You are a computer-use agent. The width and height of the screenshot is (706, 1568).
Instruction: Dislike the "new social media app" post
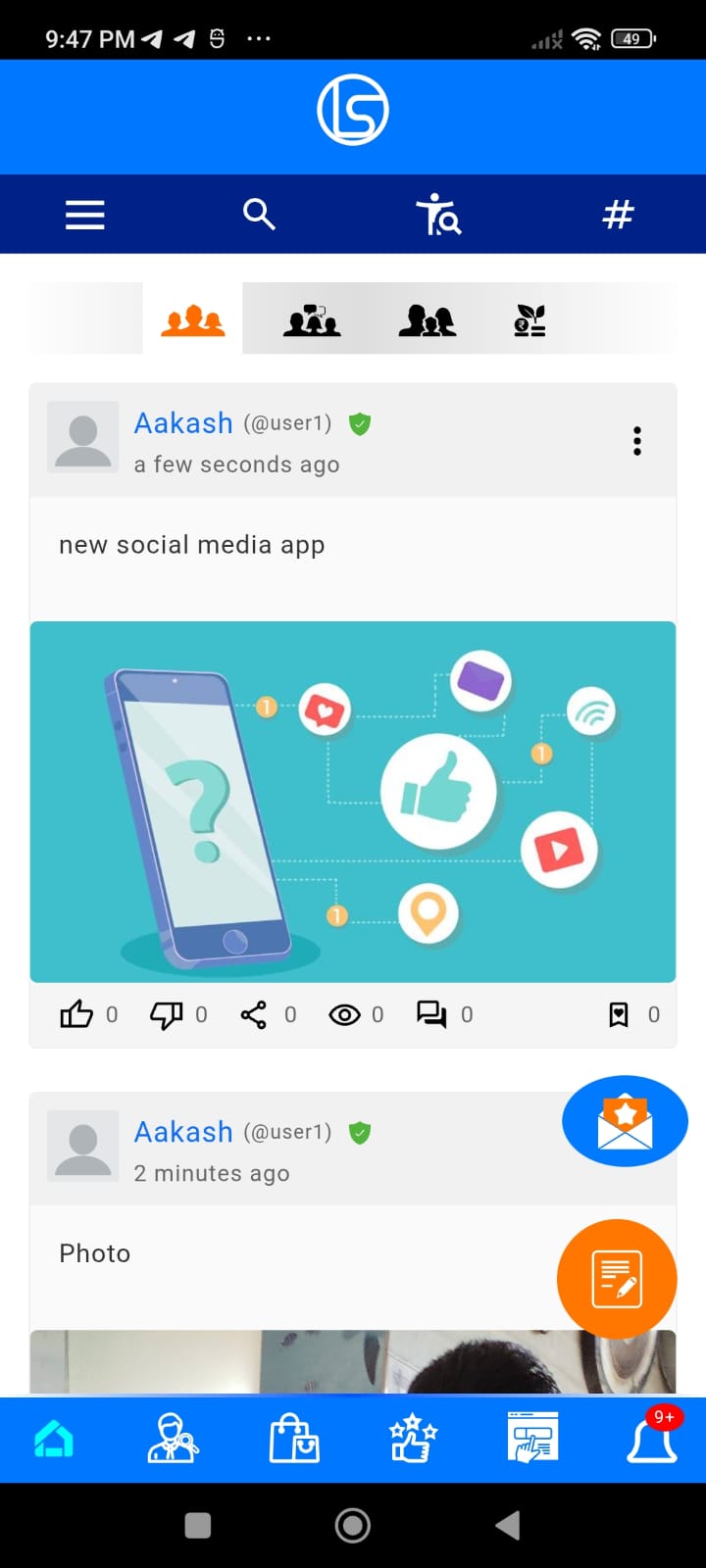(166, 1014)
